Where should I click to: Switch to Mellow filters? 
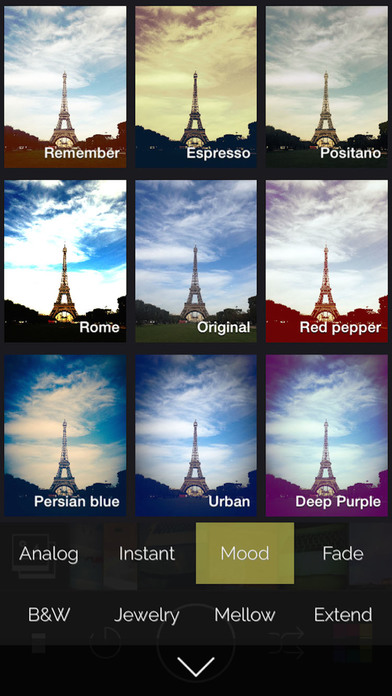tap(245, 615)
